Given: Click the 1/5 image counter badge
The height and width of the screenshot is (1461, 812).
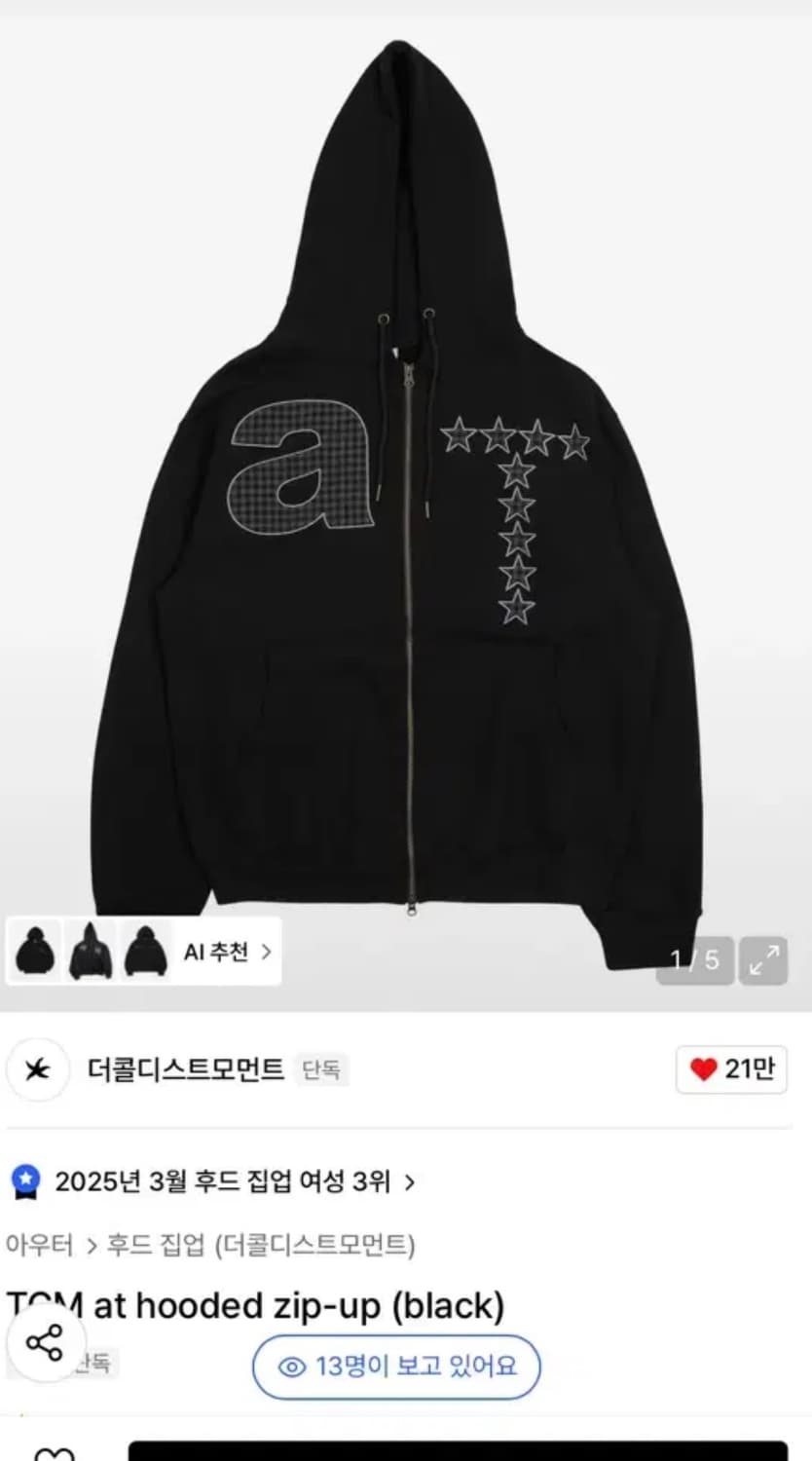Looking at the screenshot, I should 694,960.
